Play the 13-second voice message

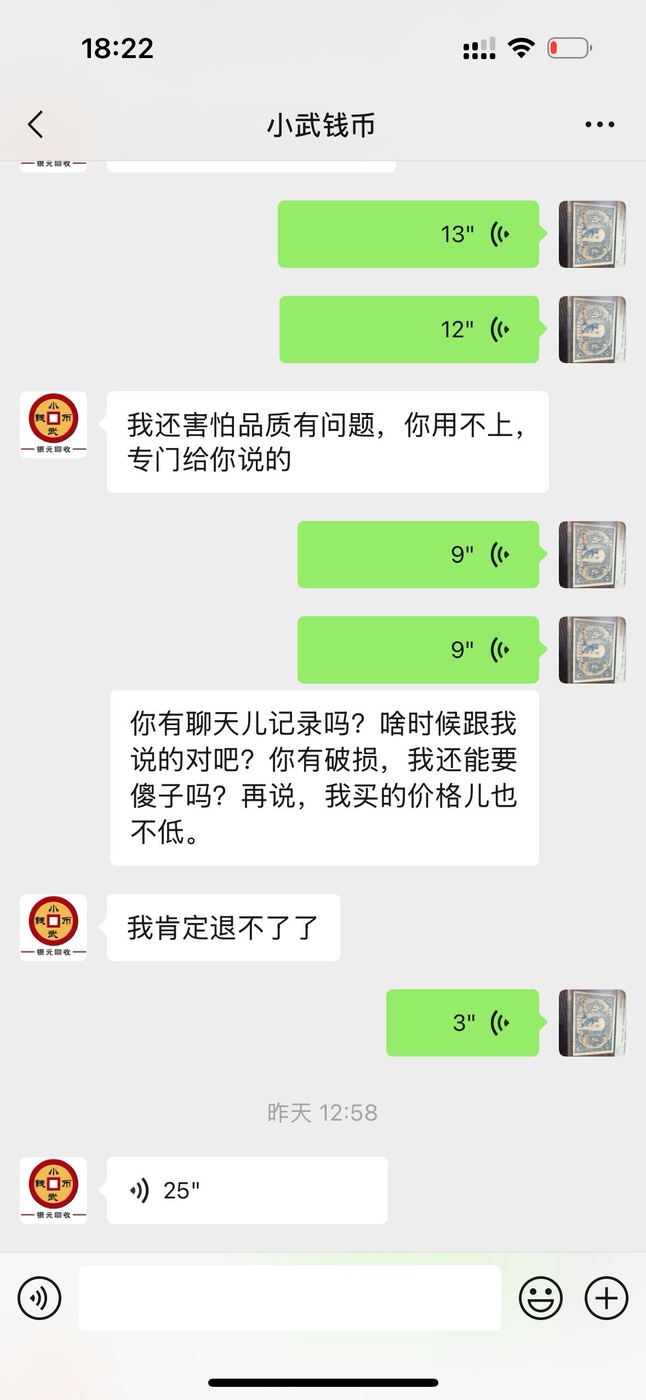click(408, 234)
